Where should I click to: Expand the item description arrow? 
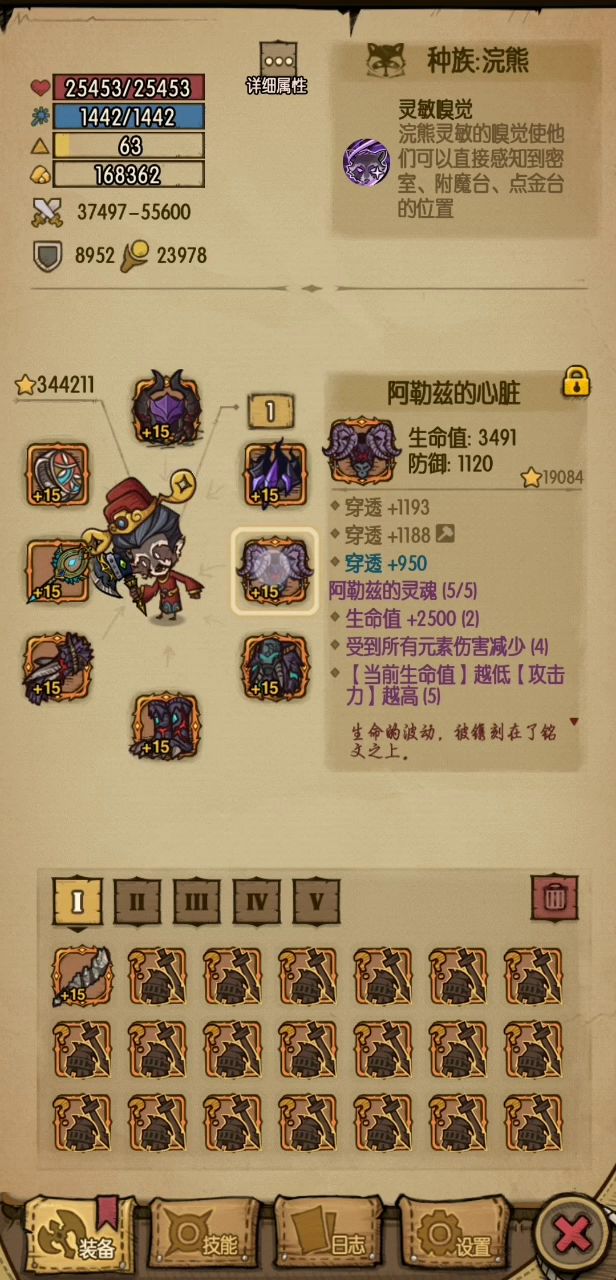point(574,721)
